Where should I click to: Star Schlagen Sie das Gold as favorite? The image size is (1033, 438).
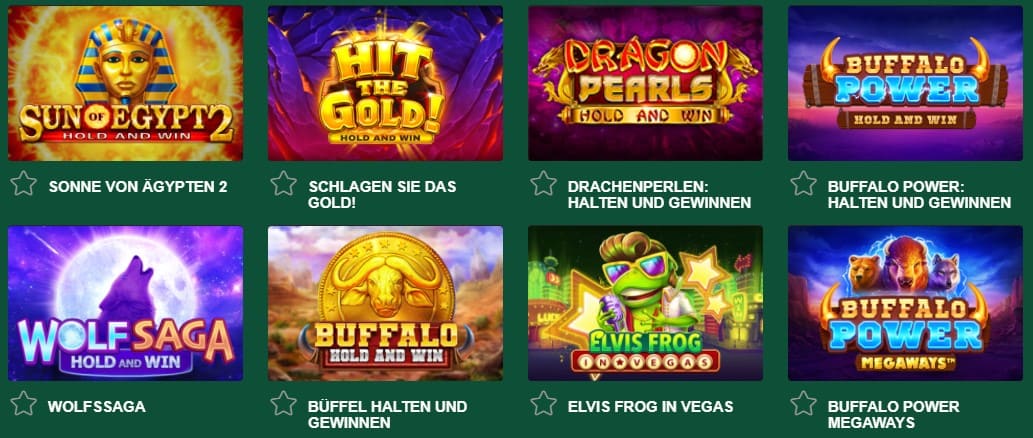[283, 184]
